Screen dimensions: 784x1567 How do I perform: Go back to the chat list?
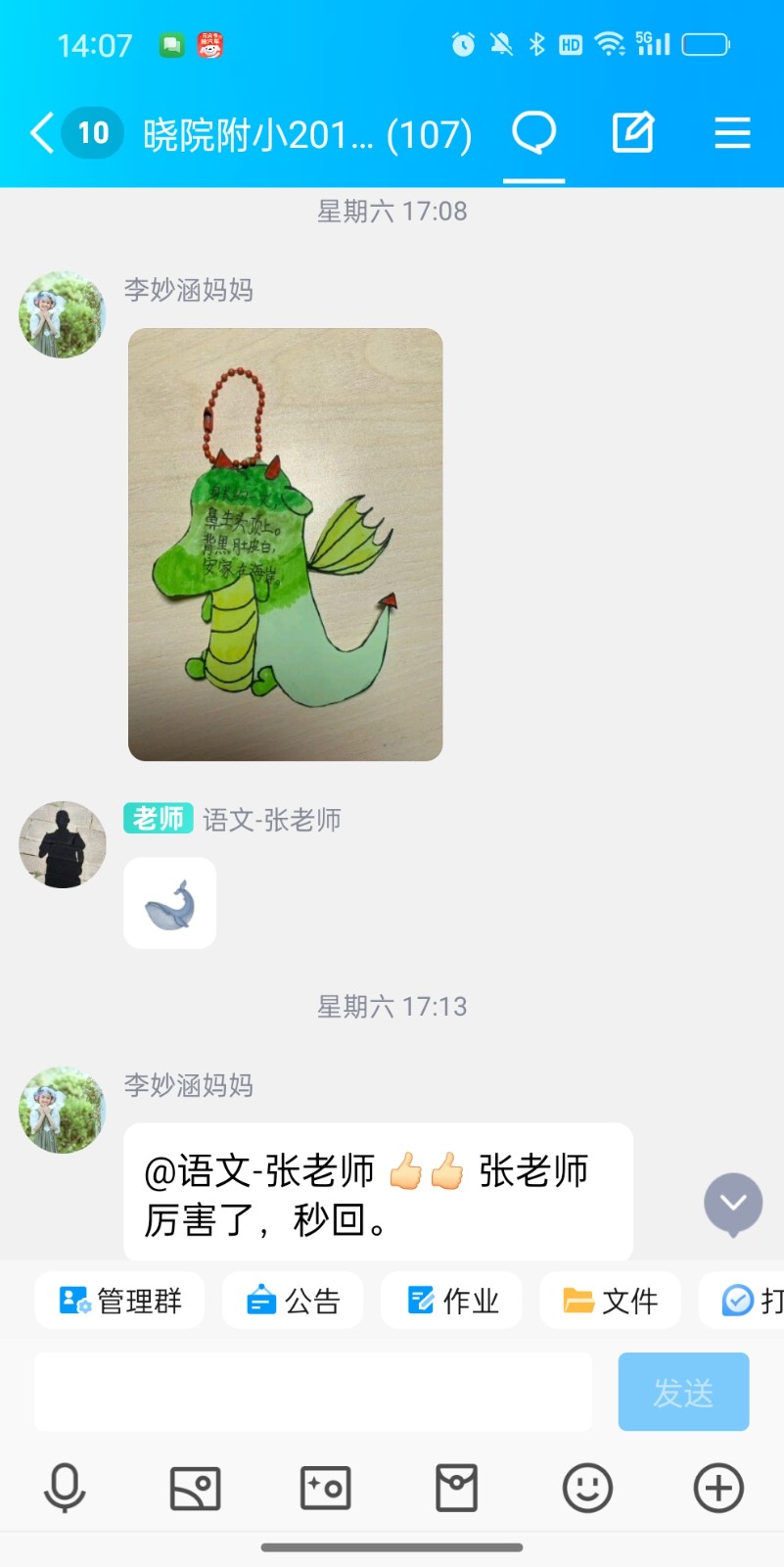point(41,133)
